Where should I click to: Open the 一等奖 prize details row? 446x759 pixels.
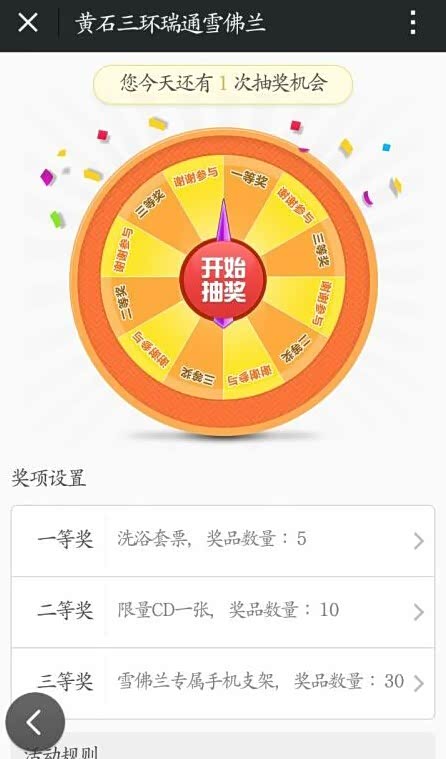point(223,540)
